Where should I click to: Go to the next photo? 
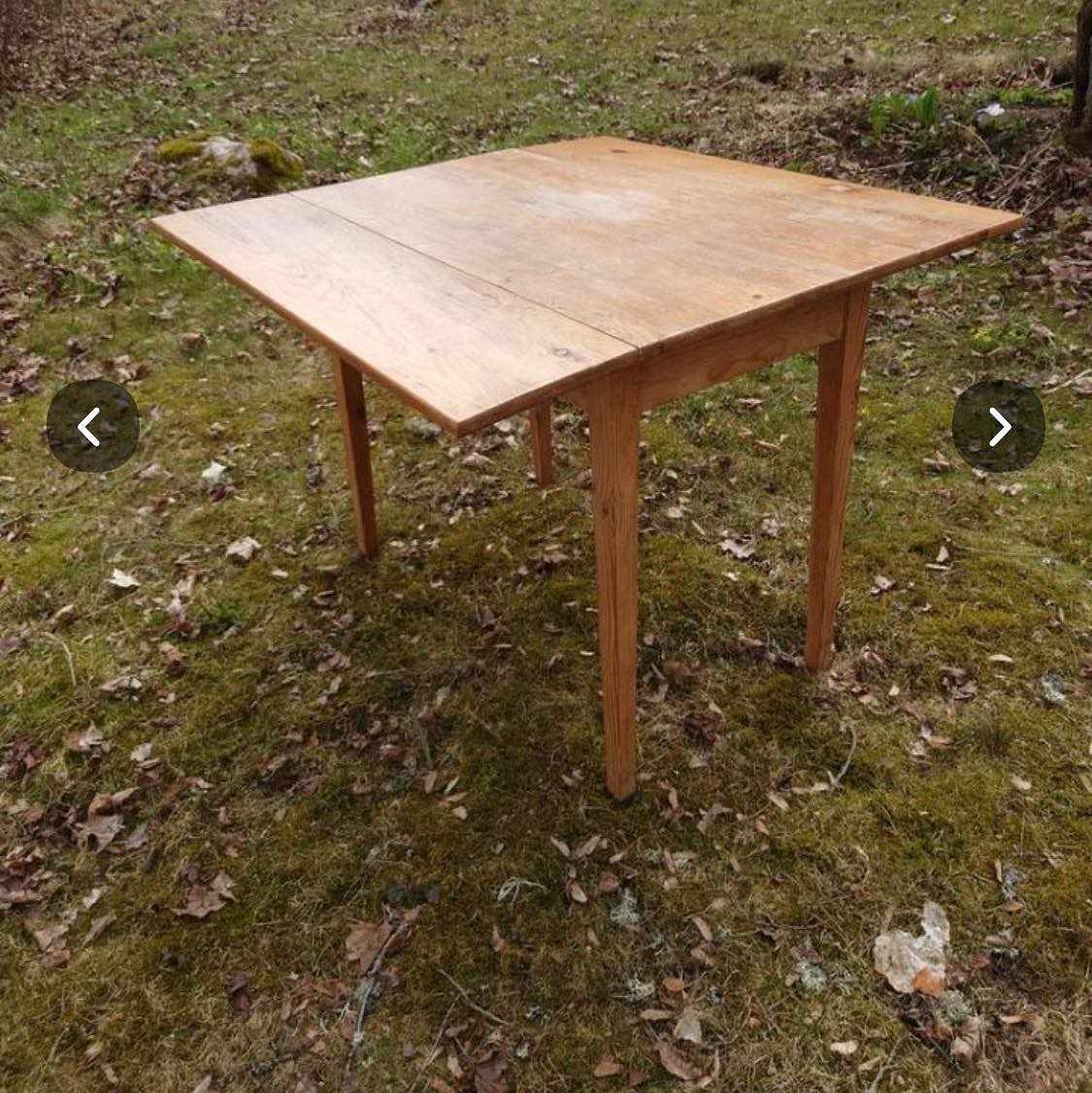coord(998,426)
